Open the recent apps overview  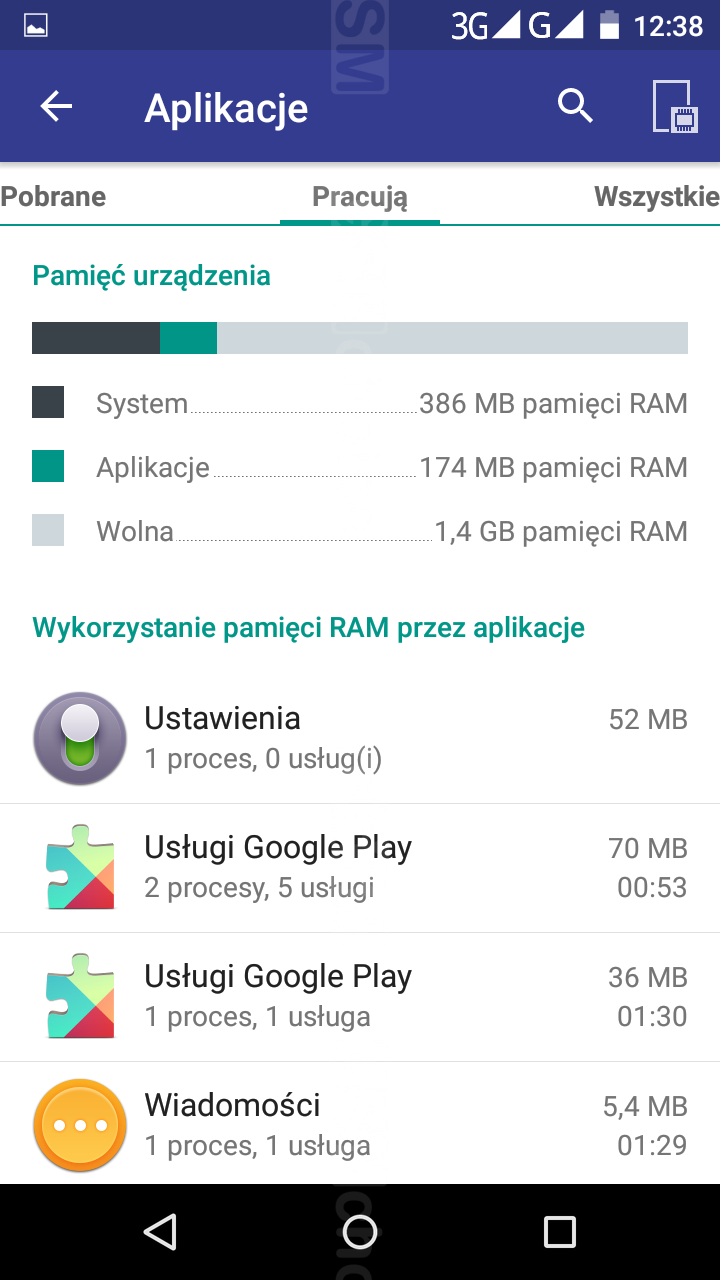click(x=559, y=1232)
